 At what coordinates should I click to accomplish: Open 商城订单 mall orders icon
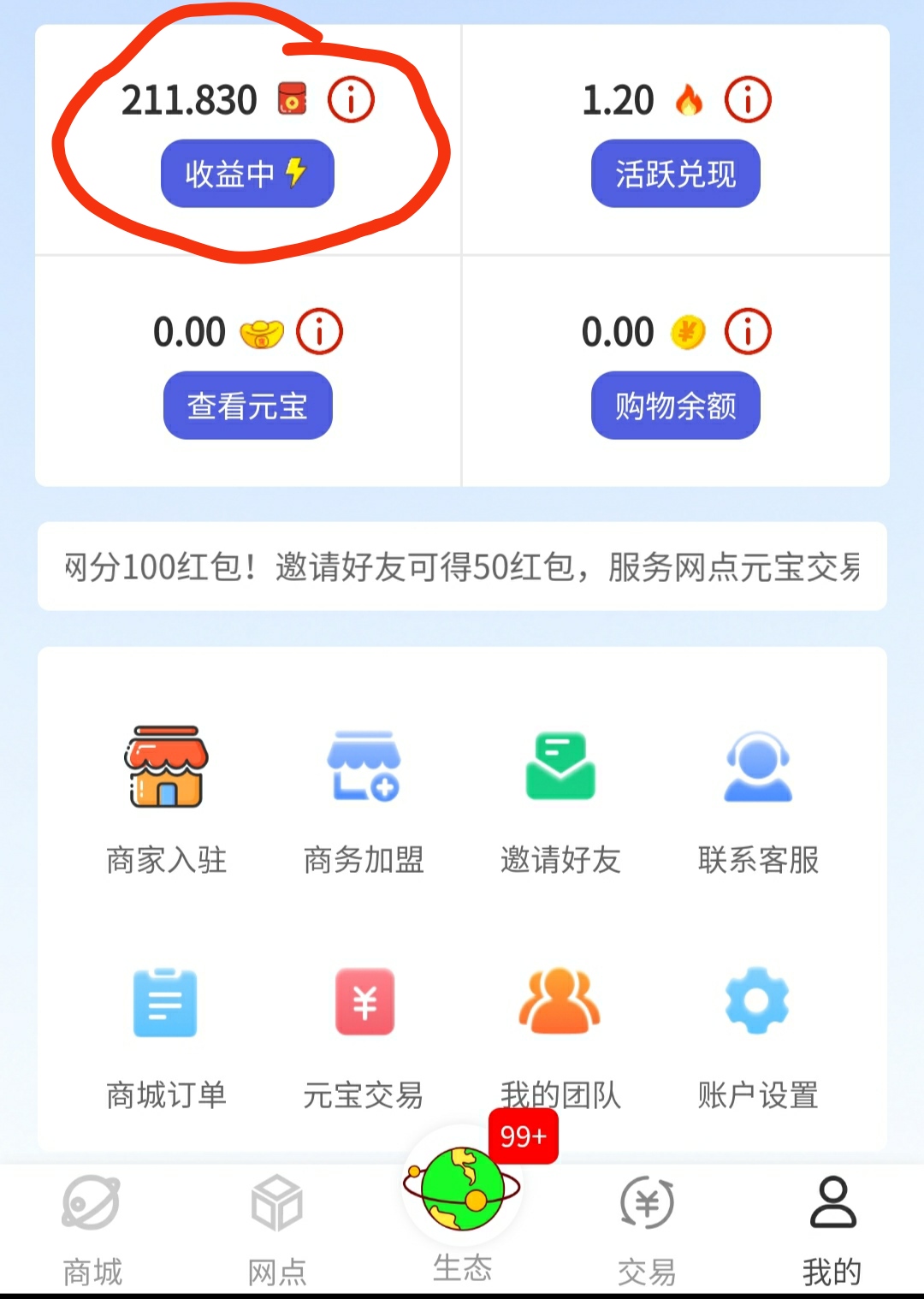pyautogui.click(x=165, y=1001)
